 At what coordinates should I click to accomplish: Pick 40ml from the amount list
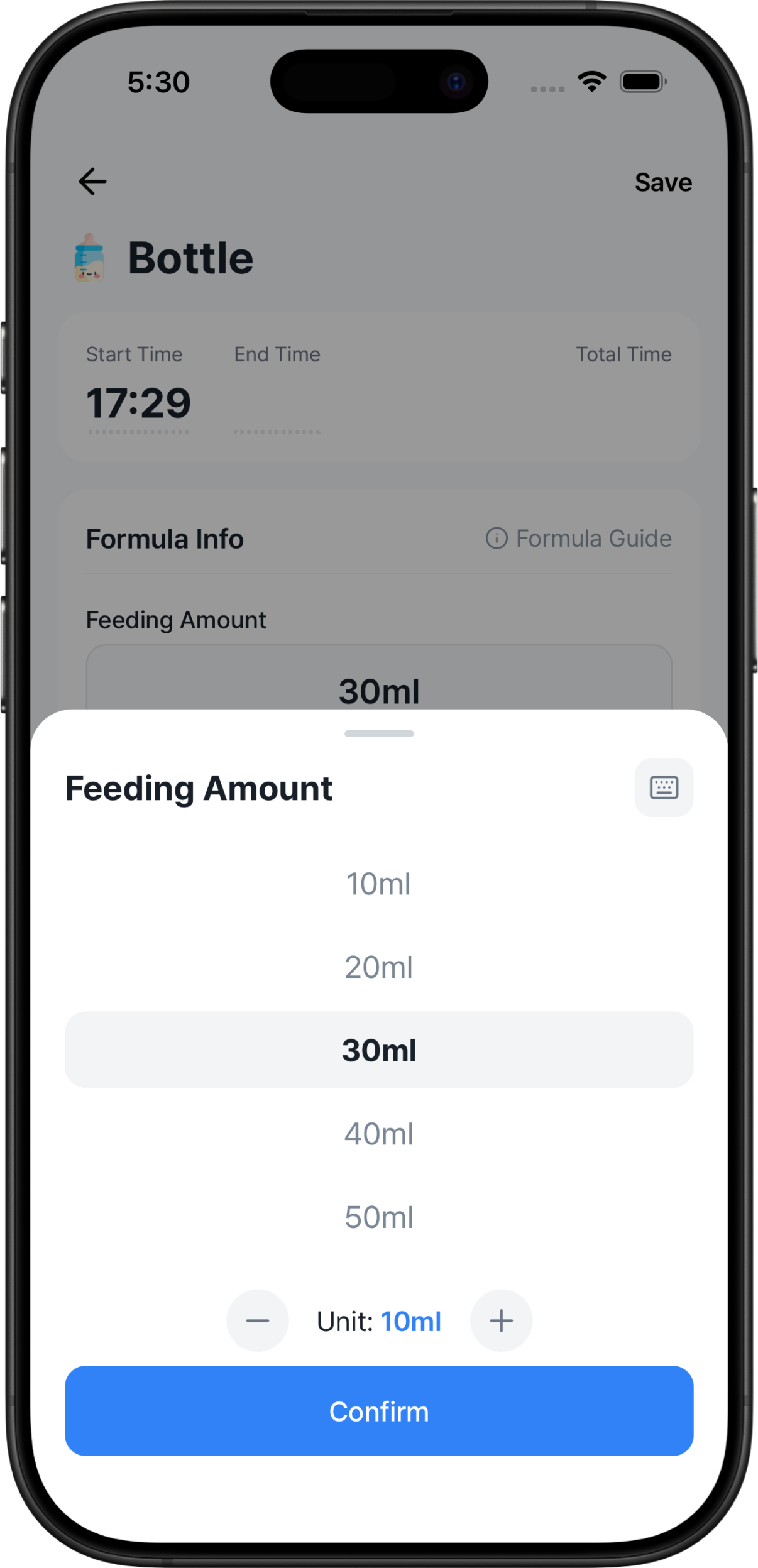(x=379, y=1134)
